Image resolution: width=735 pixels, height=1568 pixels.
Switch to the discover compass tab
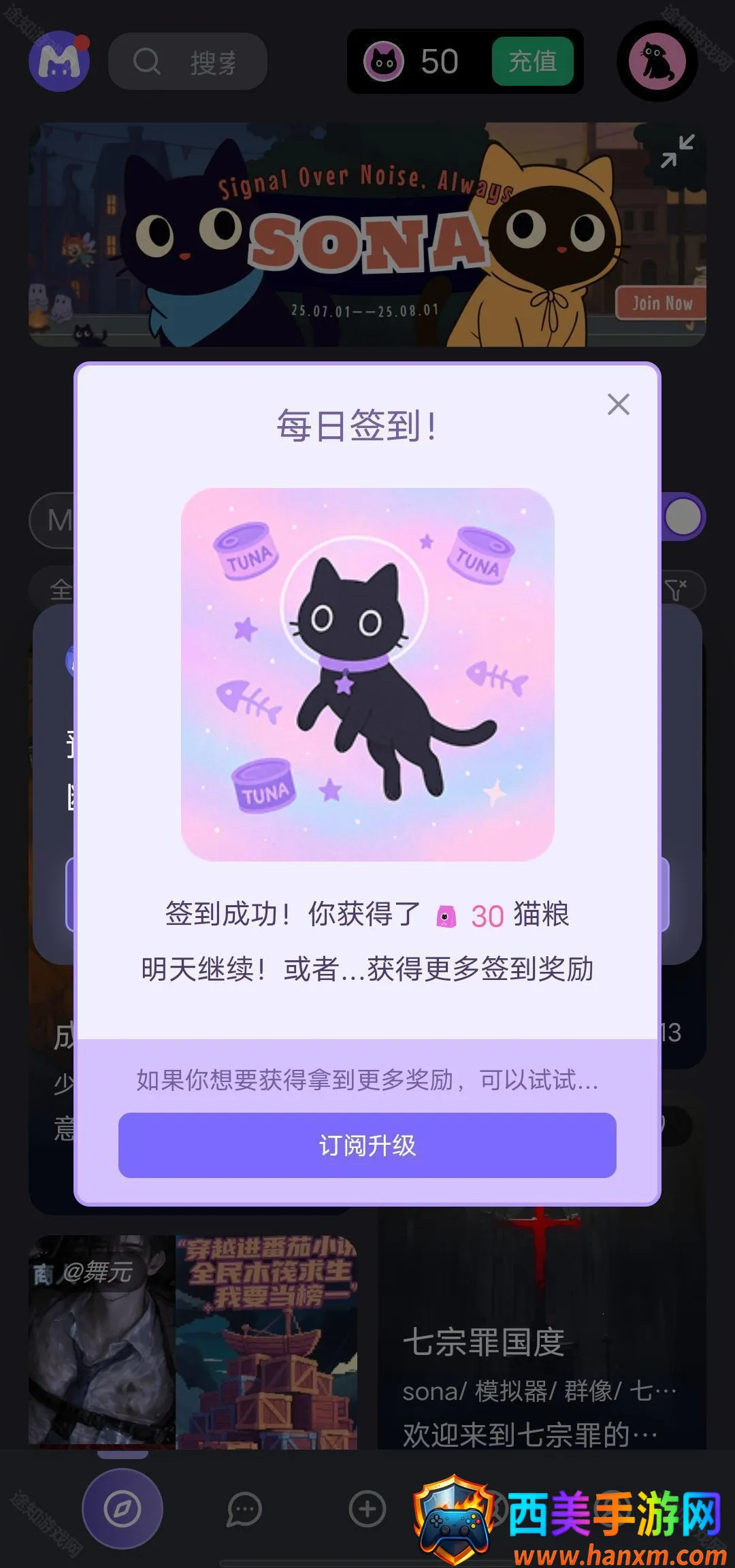122,1509
